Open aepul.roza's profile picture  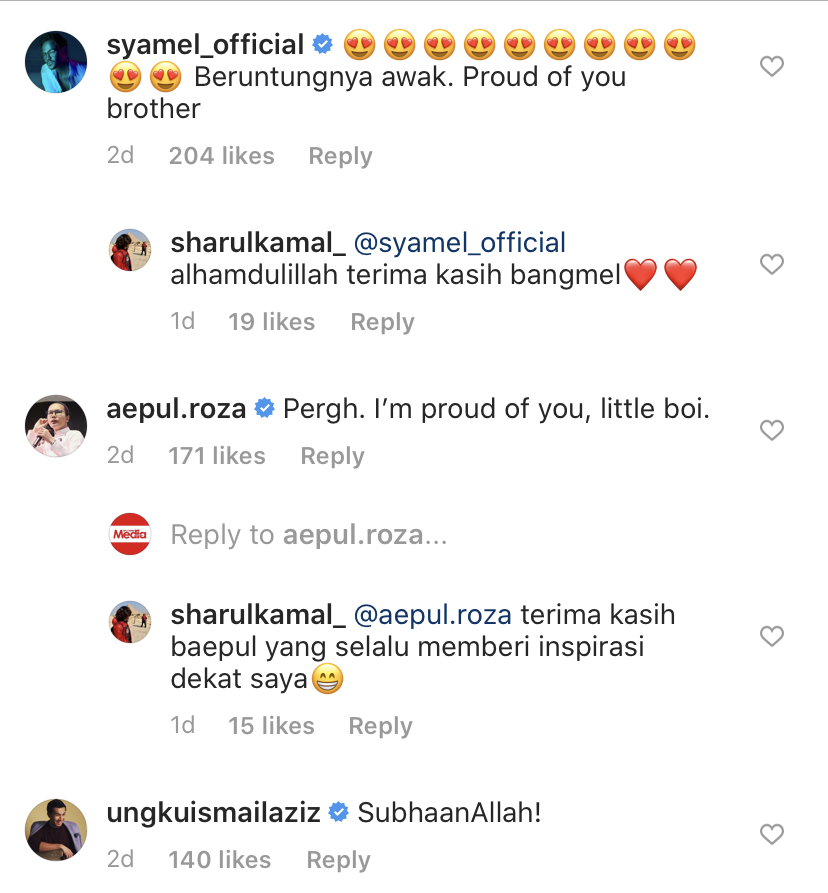tap(56, 426)
